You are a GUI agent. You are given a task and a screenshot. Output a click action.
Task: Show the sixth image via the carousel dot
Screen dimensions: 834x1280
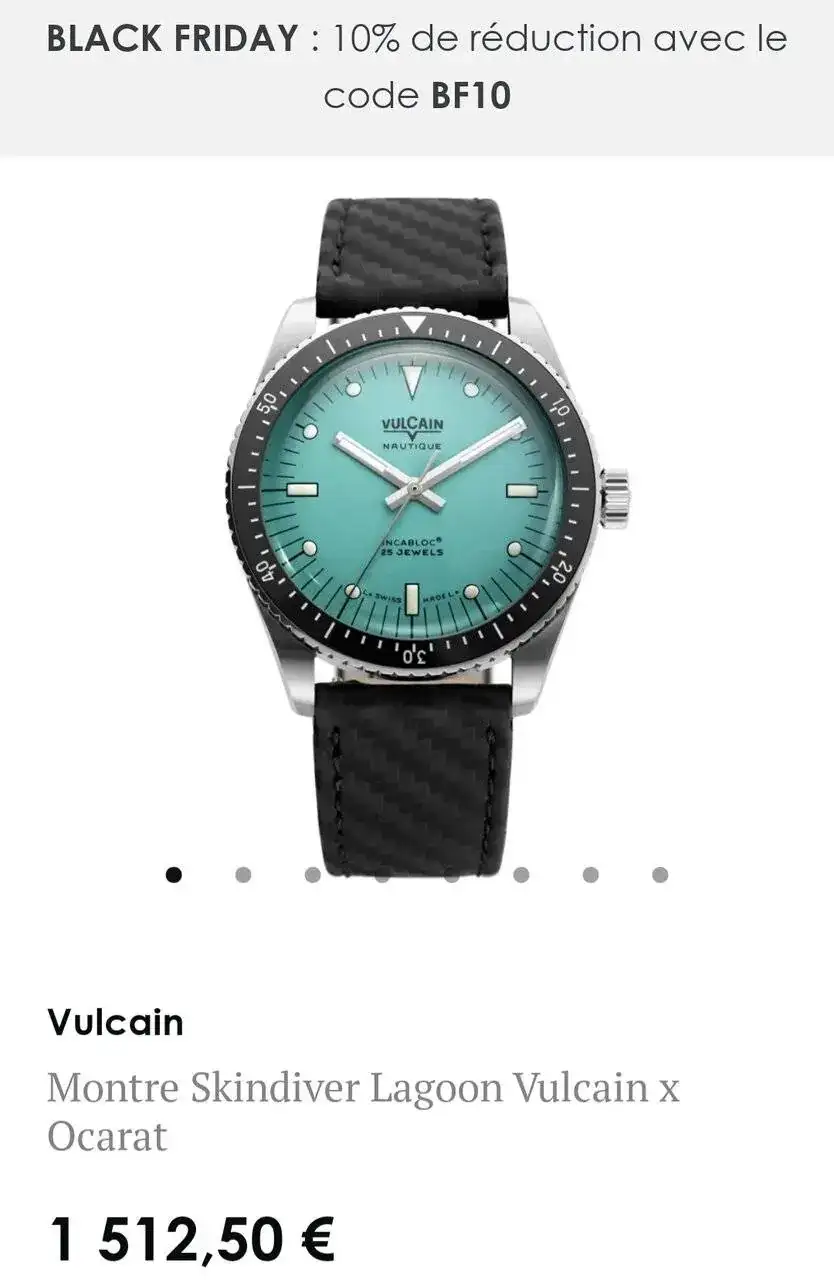pyautogui.click(x=521, y=875)
